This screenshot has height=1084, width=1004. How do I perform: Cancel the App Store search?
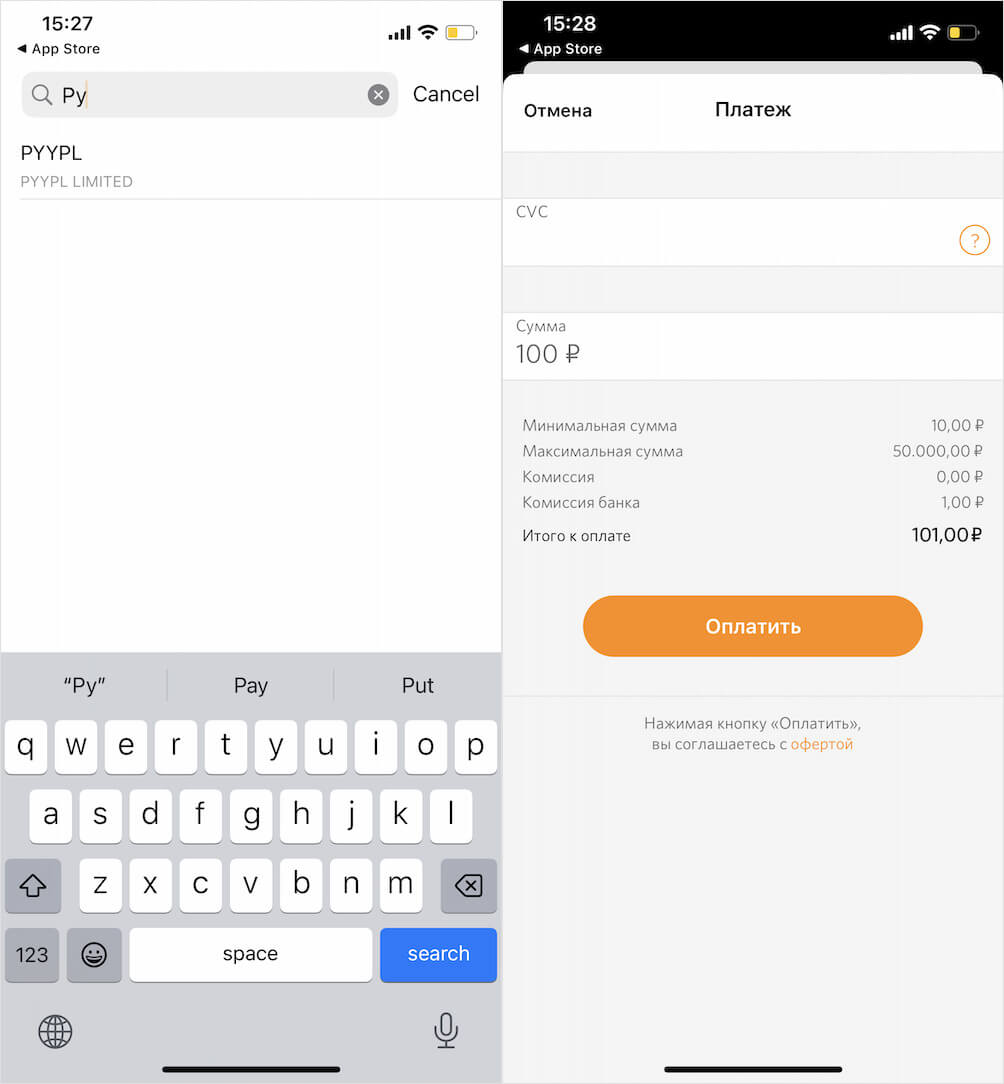pyautogui.click(x=446, y=94)
